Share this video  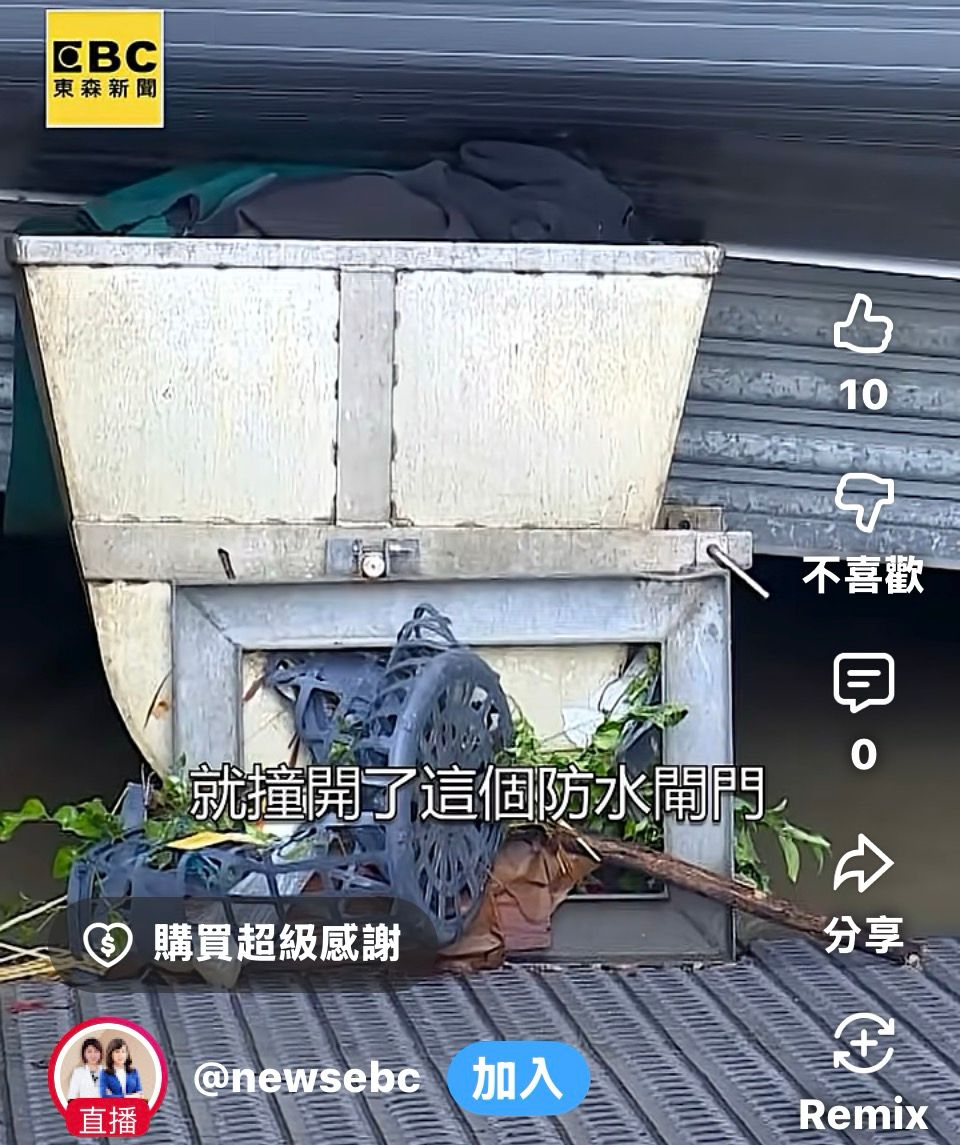click(x=862, y=866)
